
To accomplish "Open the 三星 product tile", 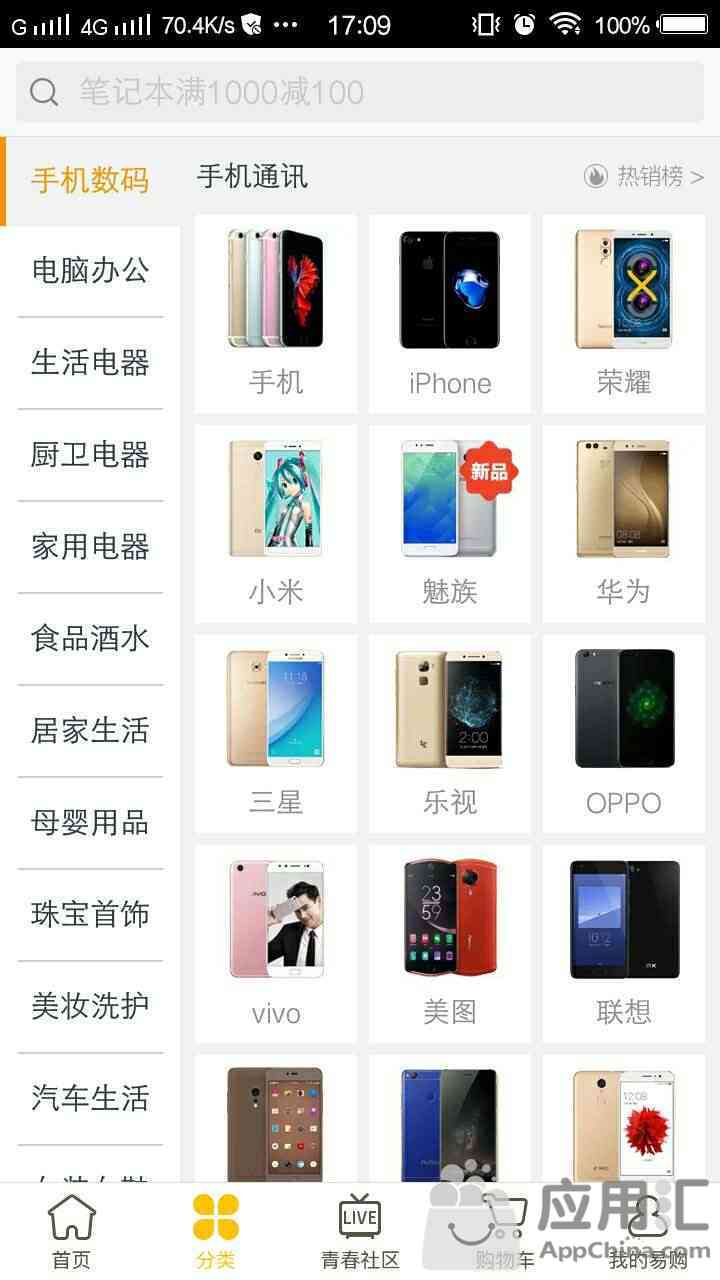I will (x=276, y=733).
